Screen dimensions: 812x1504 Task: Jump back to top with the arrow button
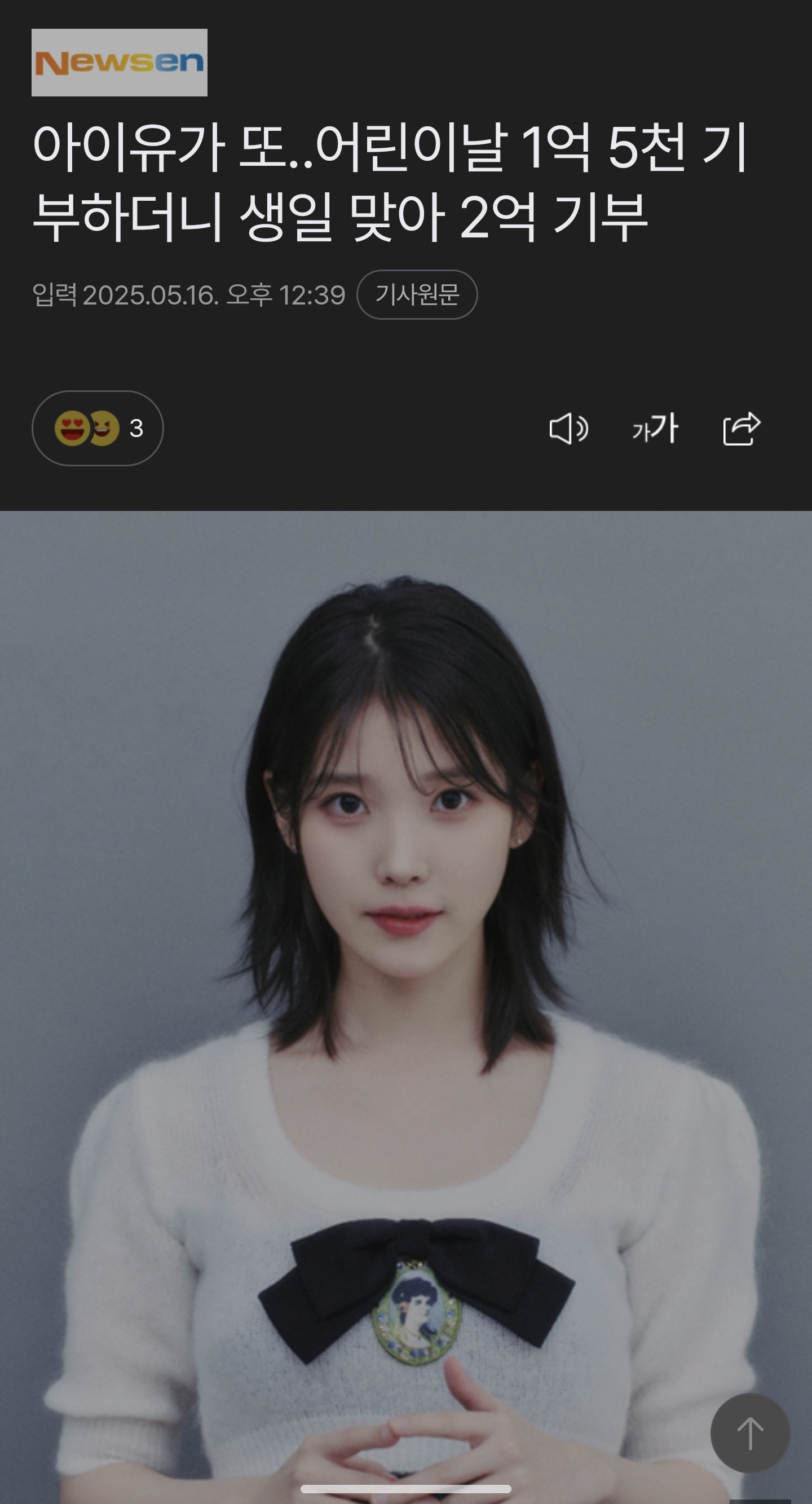pos(750,1433)
